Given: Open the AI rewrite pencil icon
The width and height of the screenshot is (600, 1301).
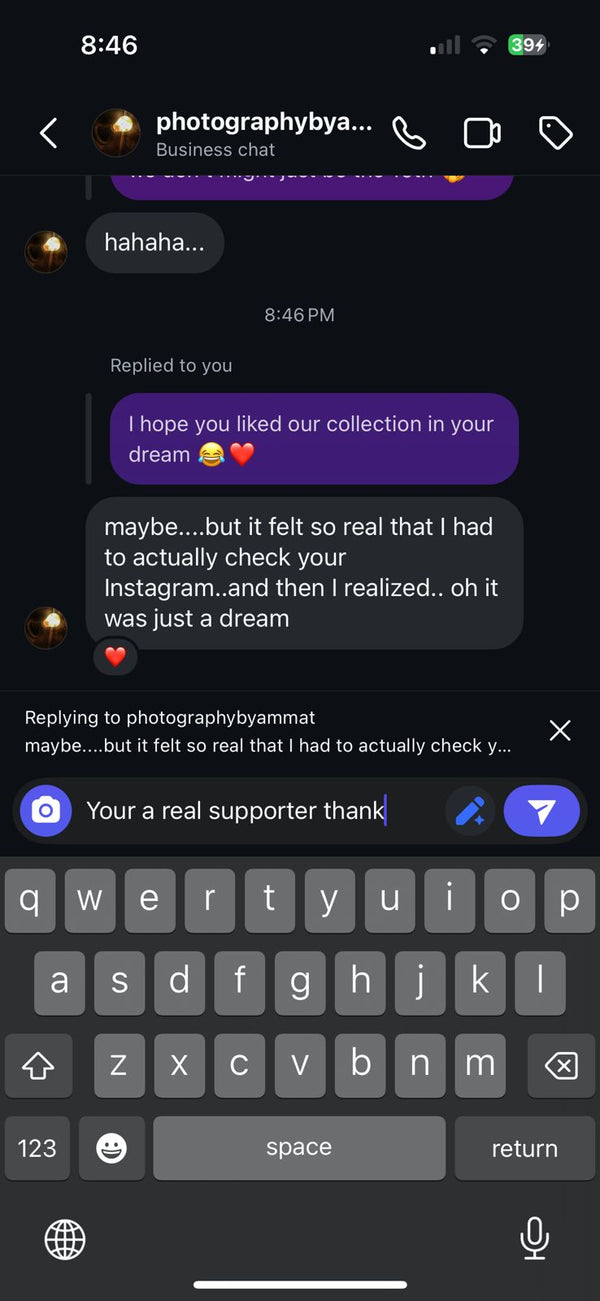Looking at the screenshot, I should [470, 810].
